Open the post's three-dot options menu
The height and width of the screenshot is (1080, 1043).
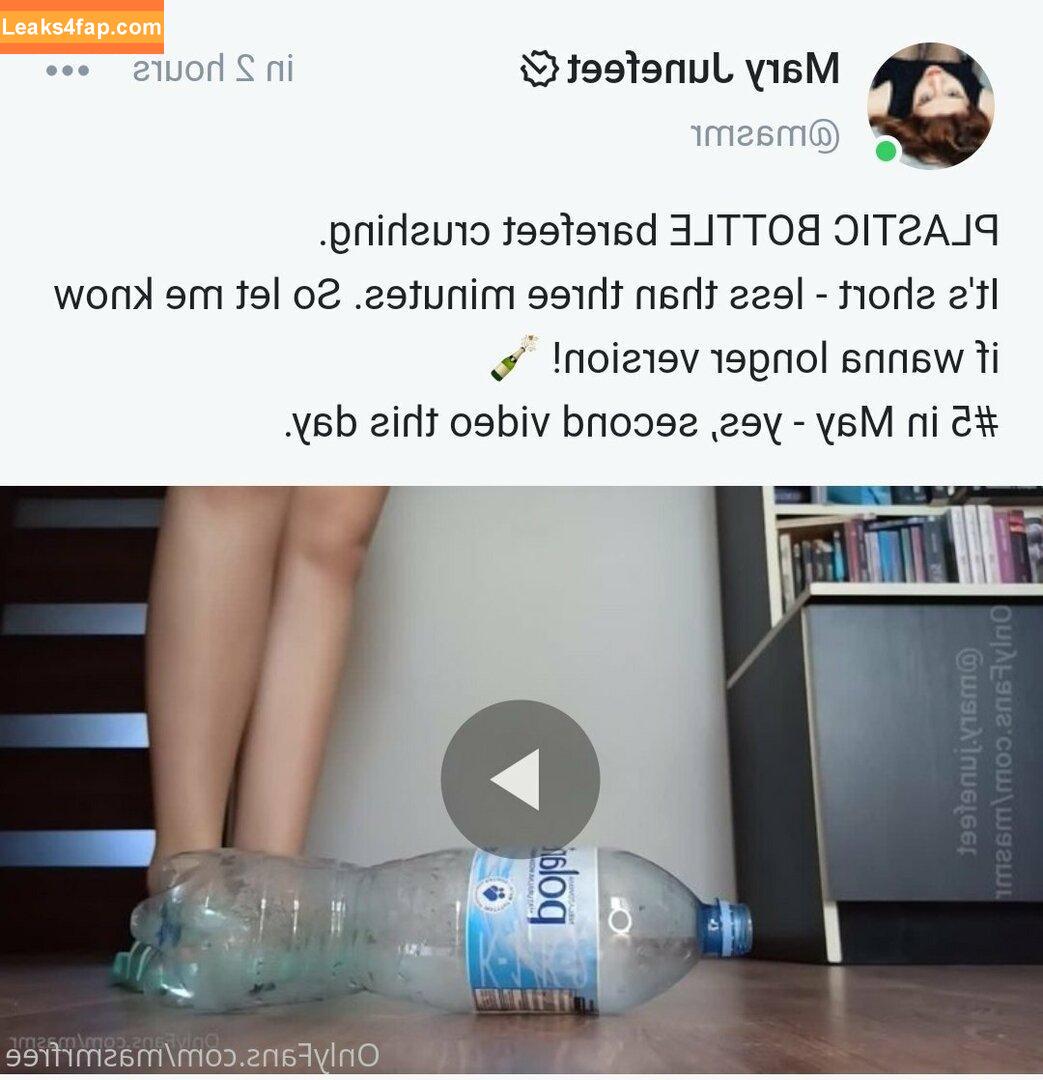(x=68, y=71)
